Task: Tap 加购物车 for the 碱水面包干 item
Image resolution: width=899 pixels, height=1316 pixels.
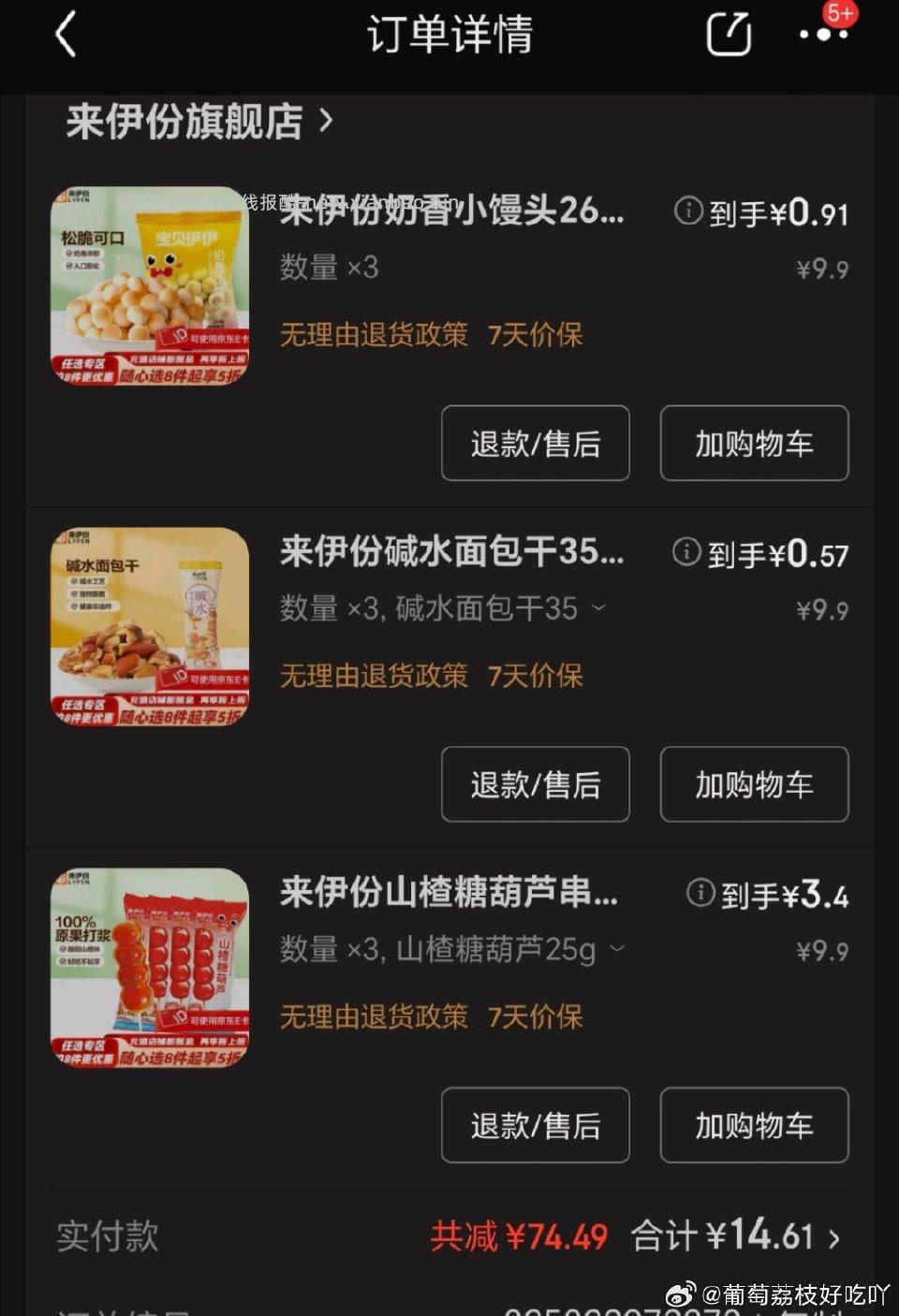Action: click(754, 785)
